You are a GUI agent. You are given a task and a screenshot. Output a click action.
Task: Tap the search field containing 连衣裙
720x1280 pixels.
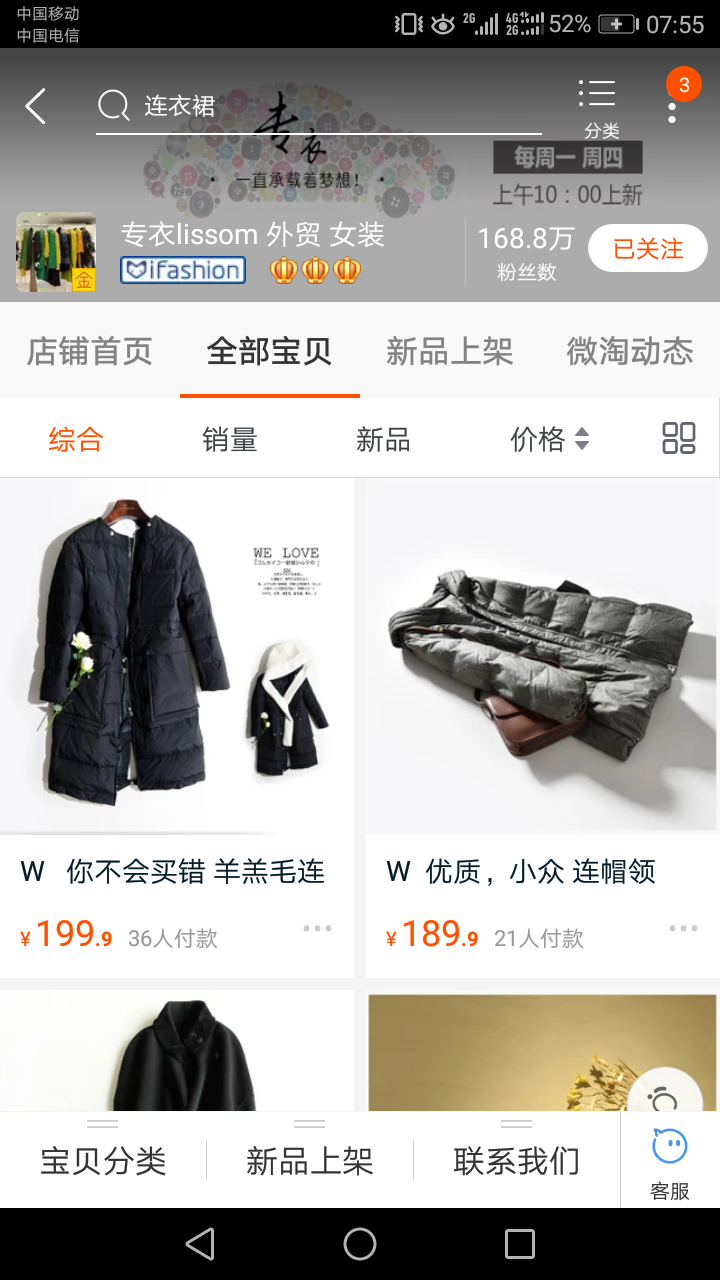[x=319, y=106]
